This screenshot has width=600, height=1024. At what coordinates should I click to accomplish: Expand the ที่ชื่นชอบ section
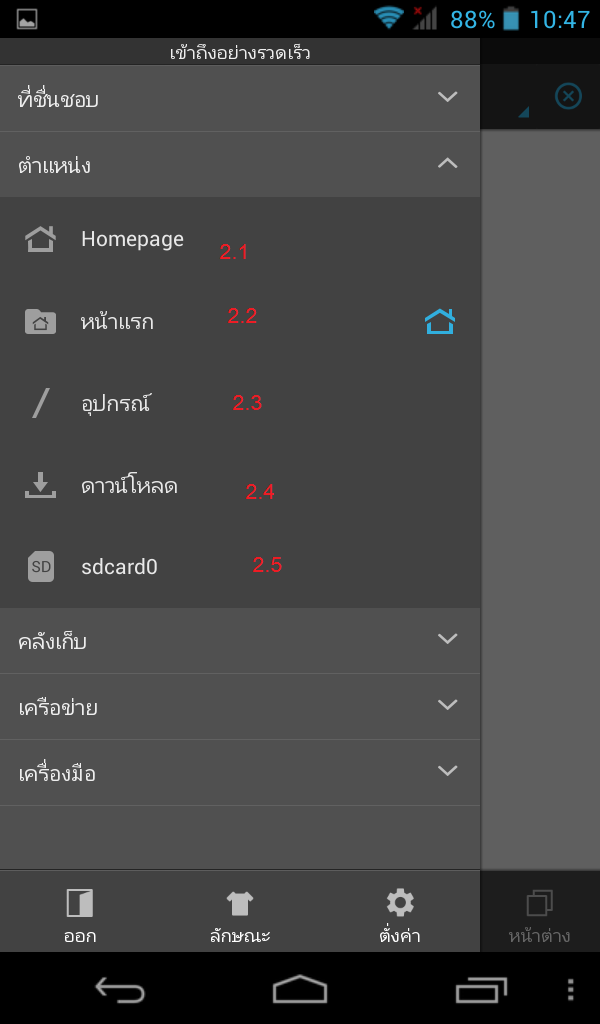click(x=240, y=98)
